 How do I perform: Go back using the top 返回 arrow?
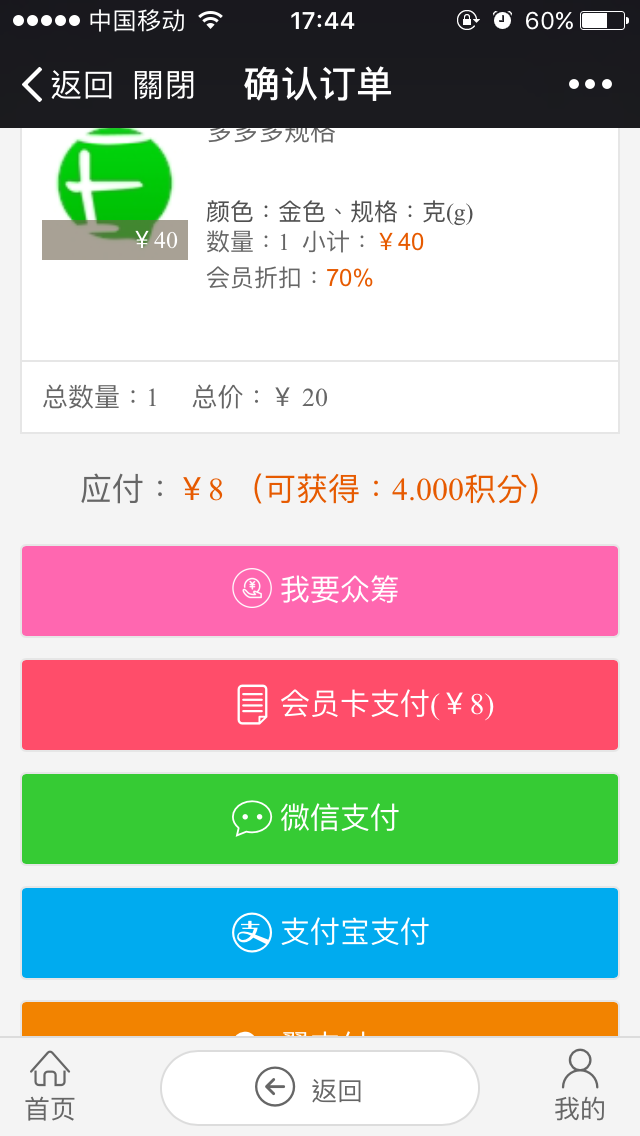66,85
